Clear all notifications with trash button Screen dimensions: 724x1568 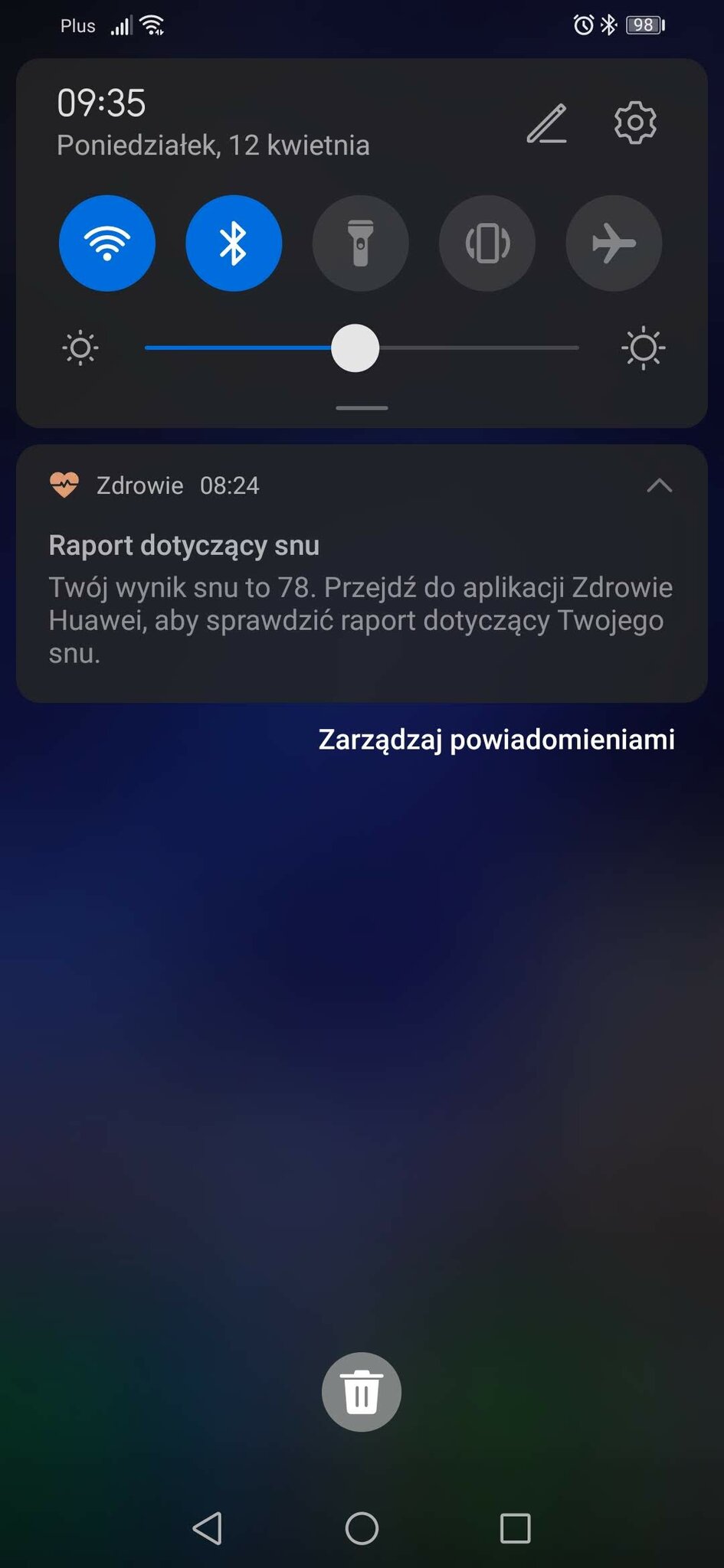(362, 1392)
